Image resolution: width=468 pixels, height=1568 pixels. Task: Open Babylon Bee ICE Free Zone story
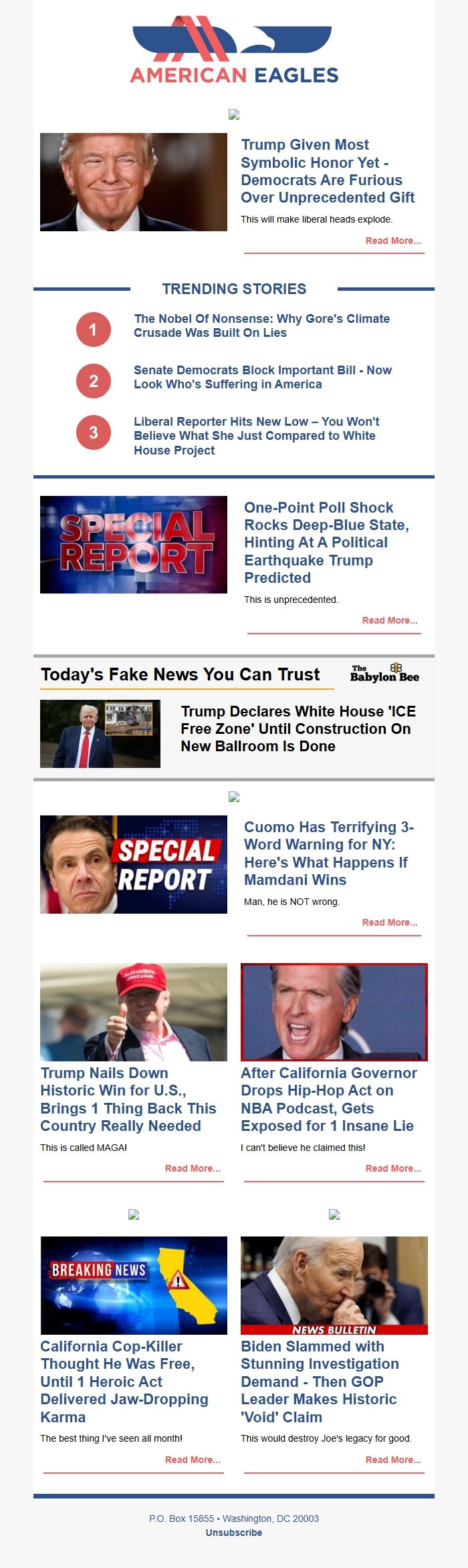(x=298, y=729)
